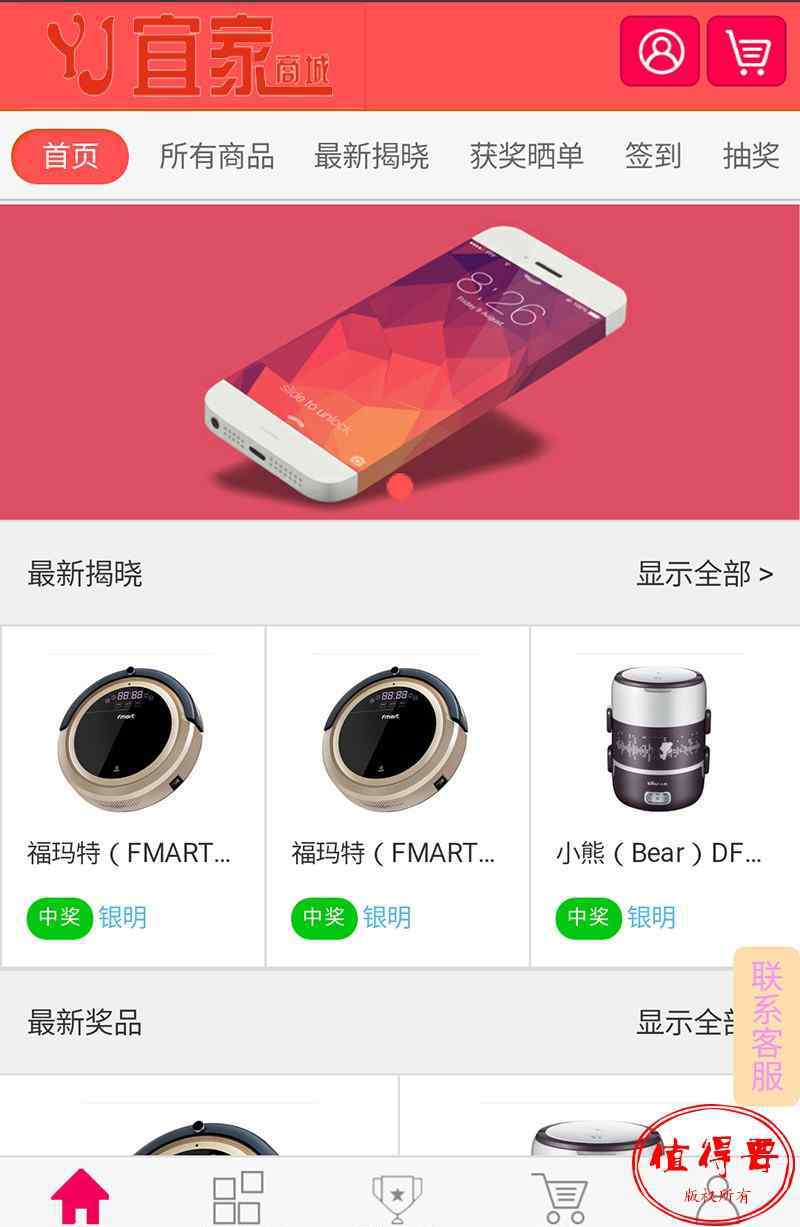The width and height of the screenshot is (800, 1227).
Task: Open the cart in bottom navigation
Action: pyautogui.click(x=559, y=1197)
